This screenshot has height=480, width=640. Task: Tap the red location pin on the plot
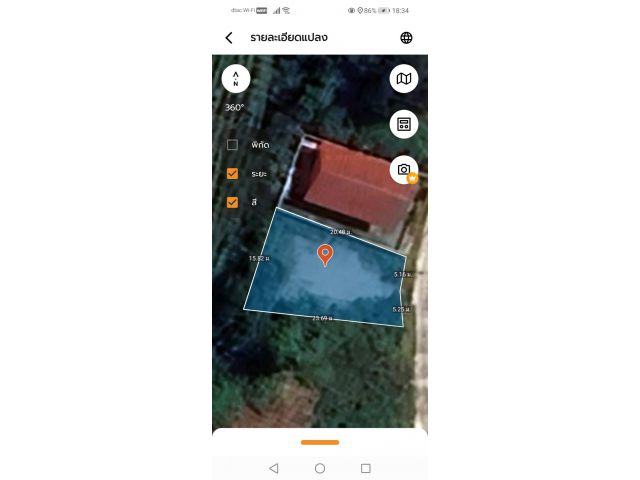tap(325, 254)
